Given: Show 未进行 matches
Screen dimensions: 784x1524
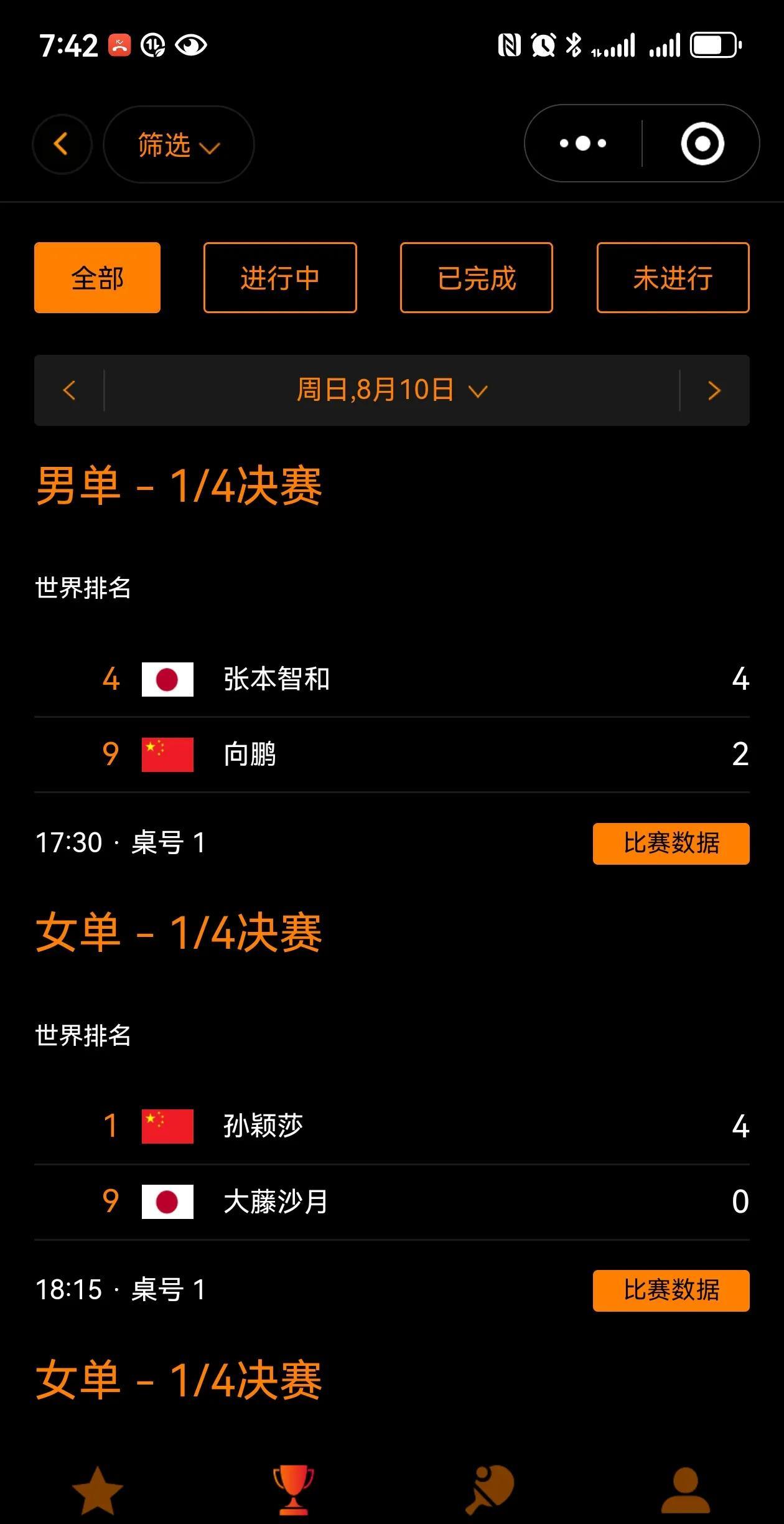Looking at the screenshot, I should coord(673,278).
